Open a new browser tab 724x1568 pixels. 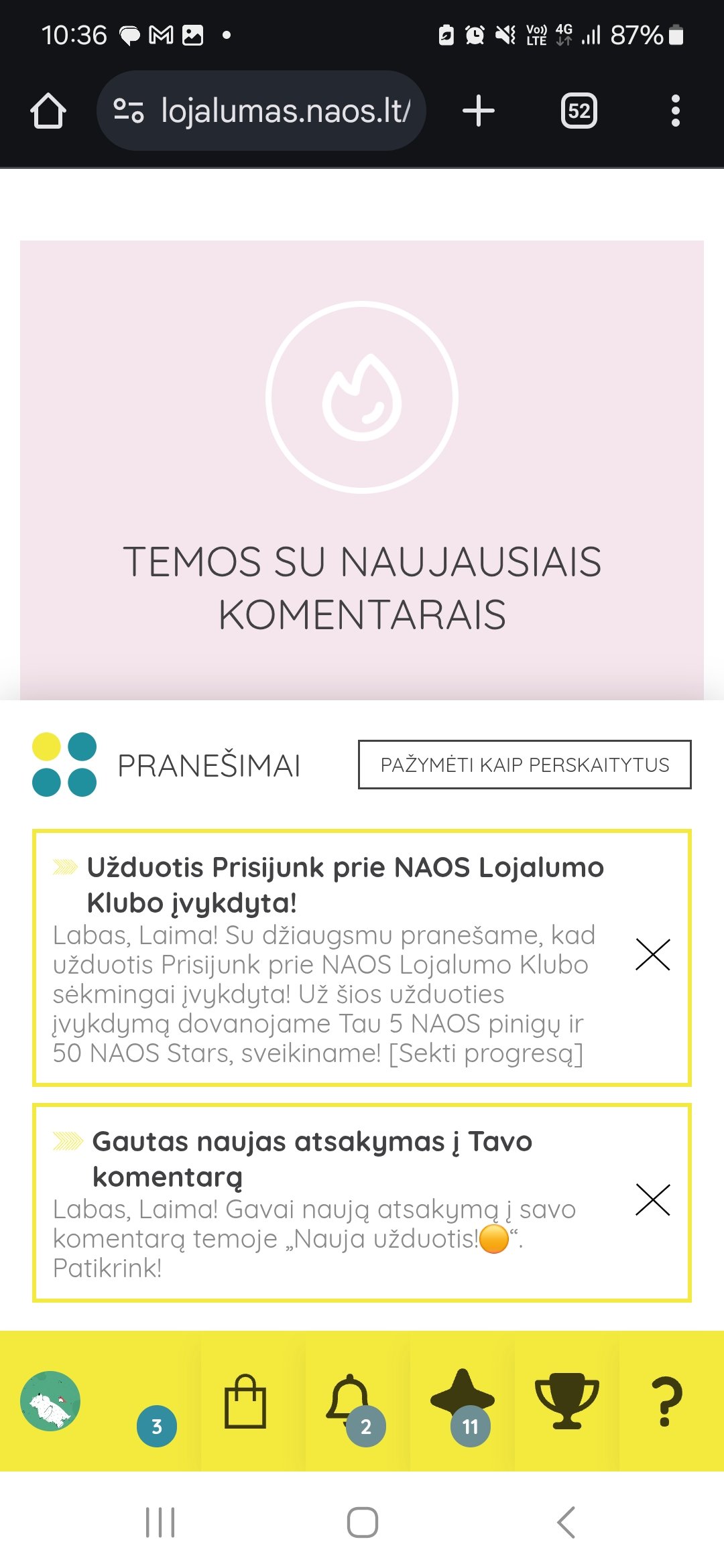[x=479, y=111]
